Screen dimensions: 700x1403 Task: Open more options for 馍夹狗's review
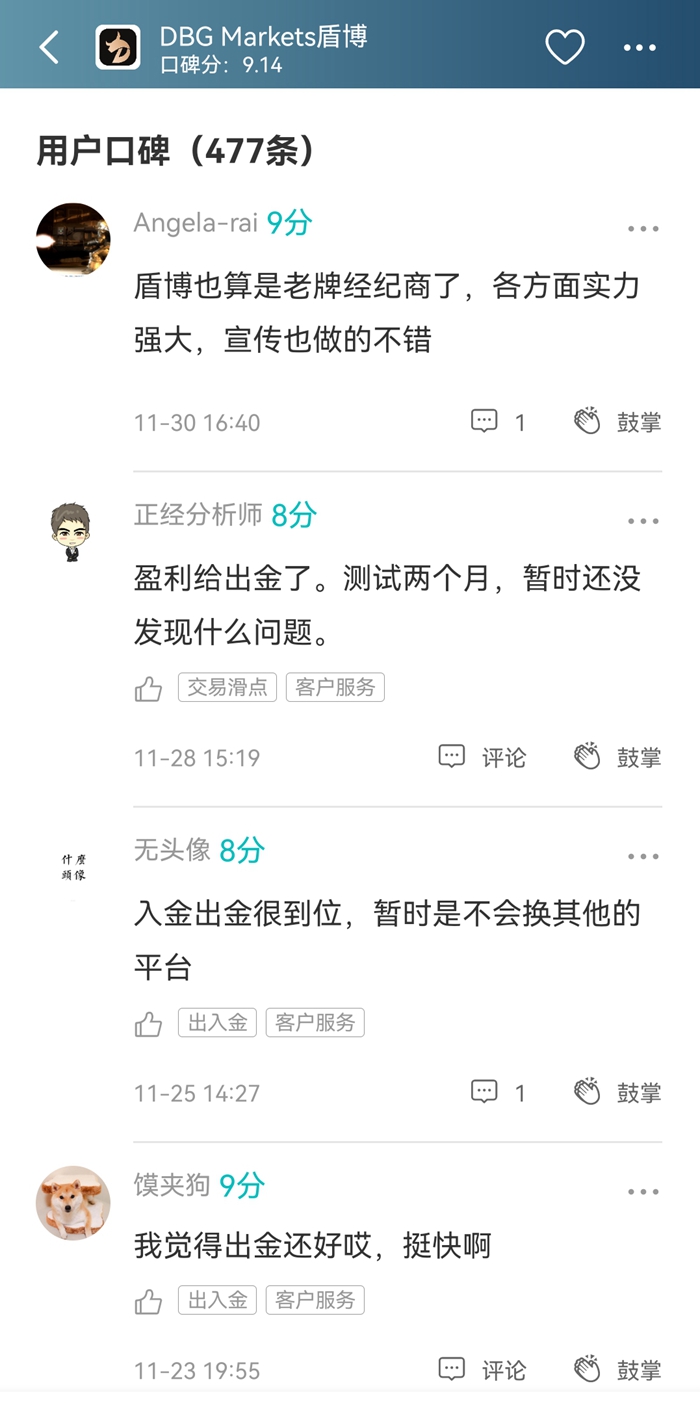(643, 1192)
